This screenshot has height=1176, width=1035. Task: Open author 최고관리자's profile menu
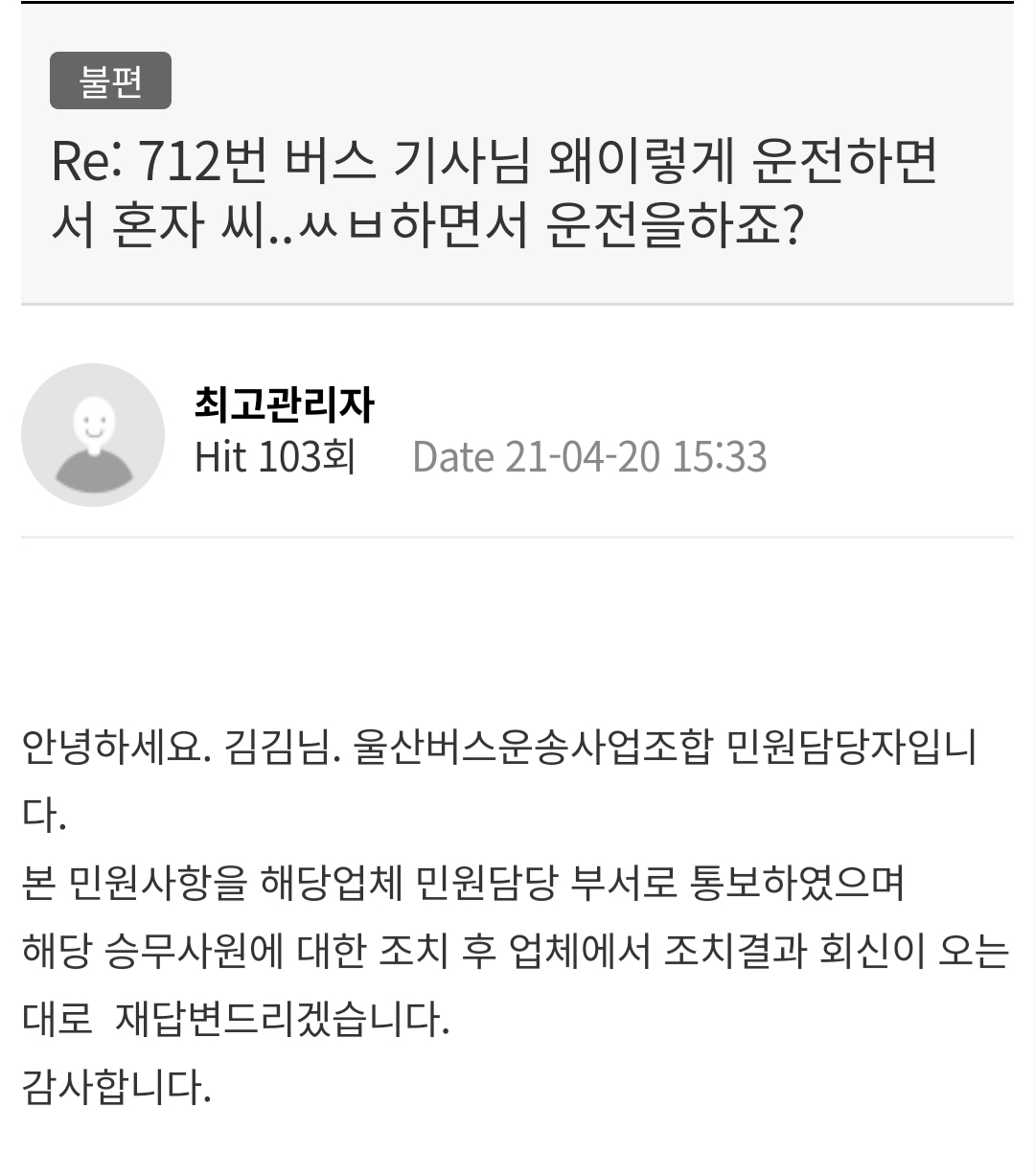(x=284, y=404)
